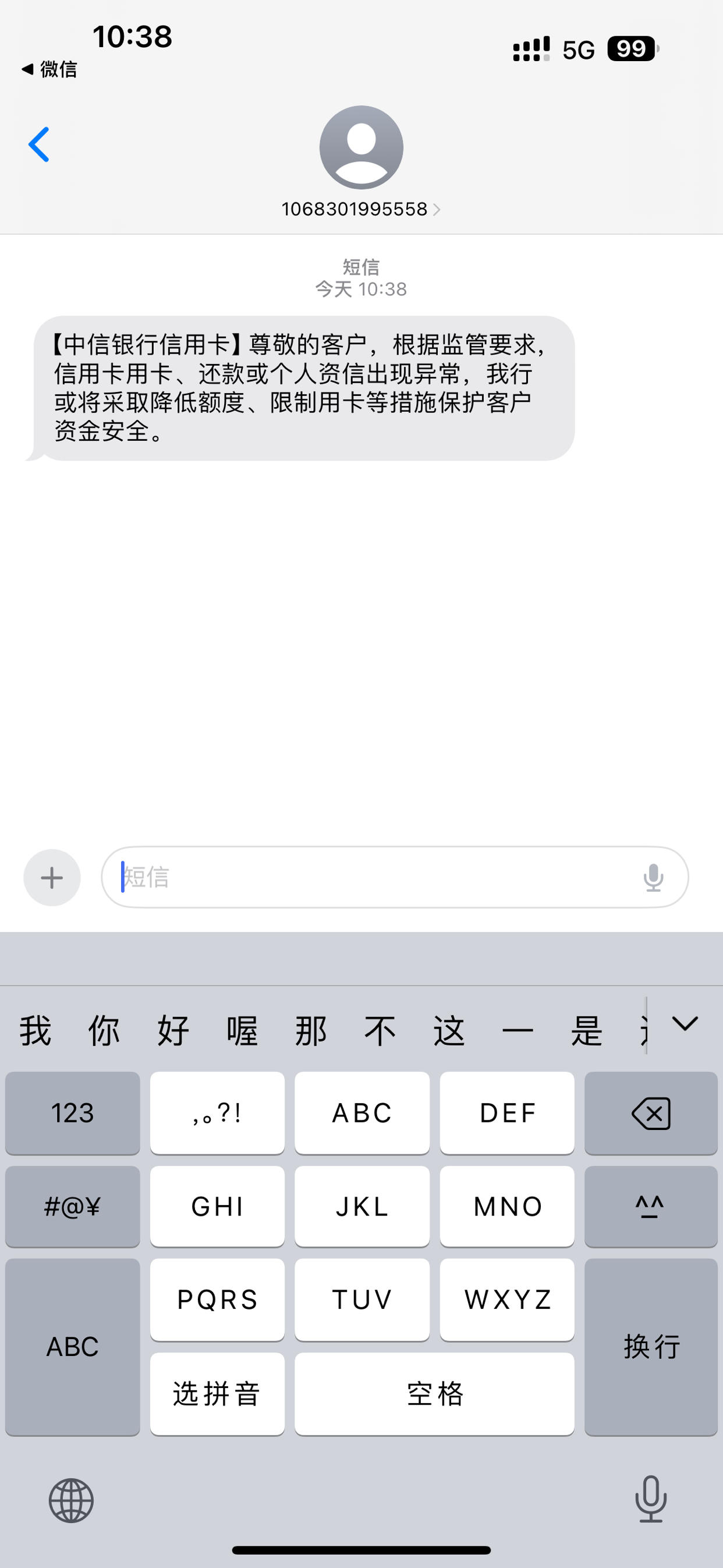Tap the 空格 space key
The height and width of the screenshot is (1568, 723).
tap(434, 1393)
